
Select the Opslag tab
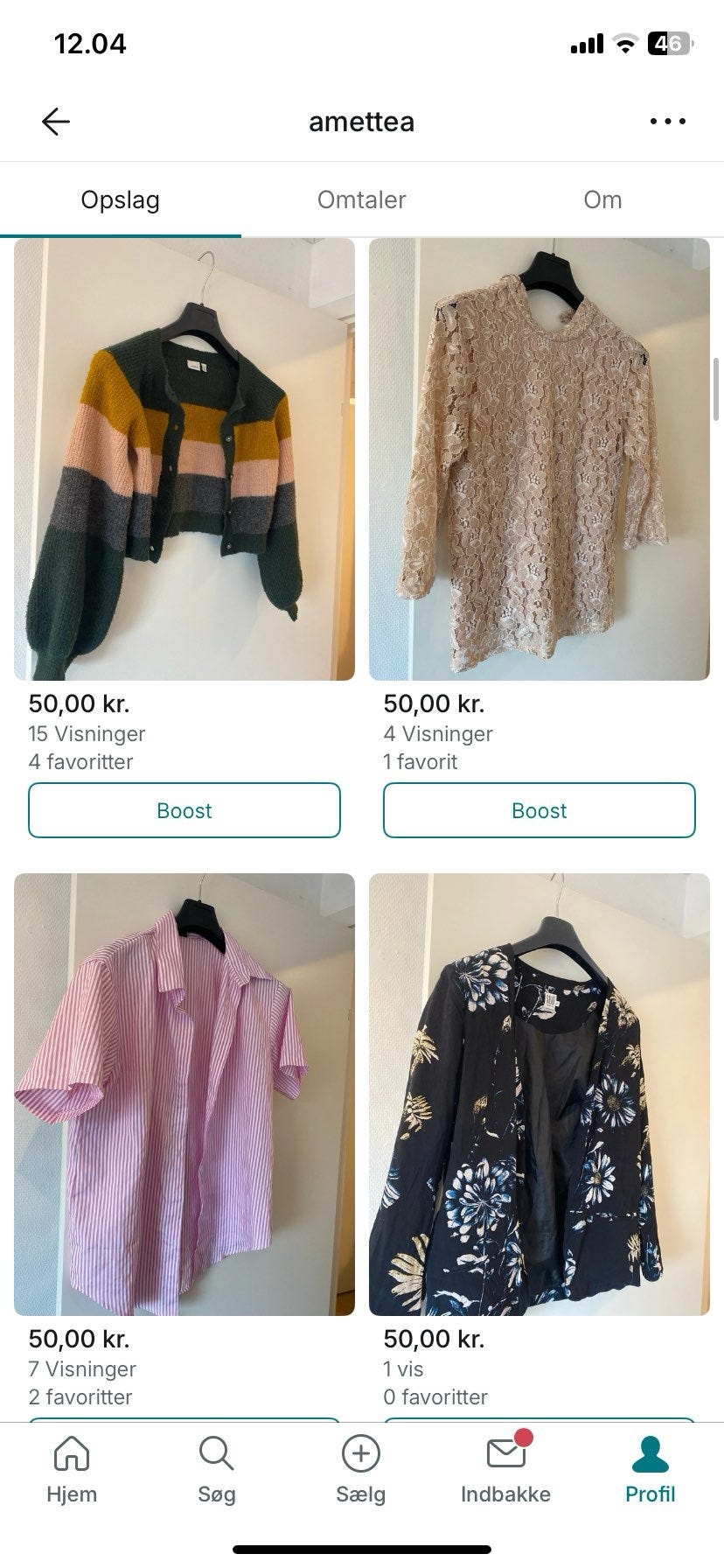tap(120, 199)
